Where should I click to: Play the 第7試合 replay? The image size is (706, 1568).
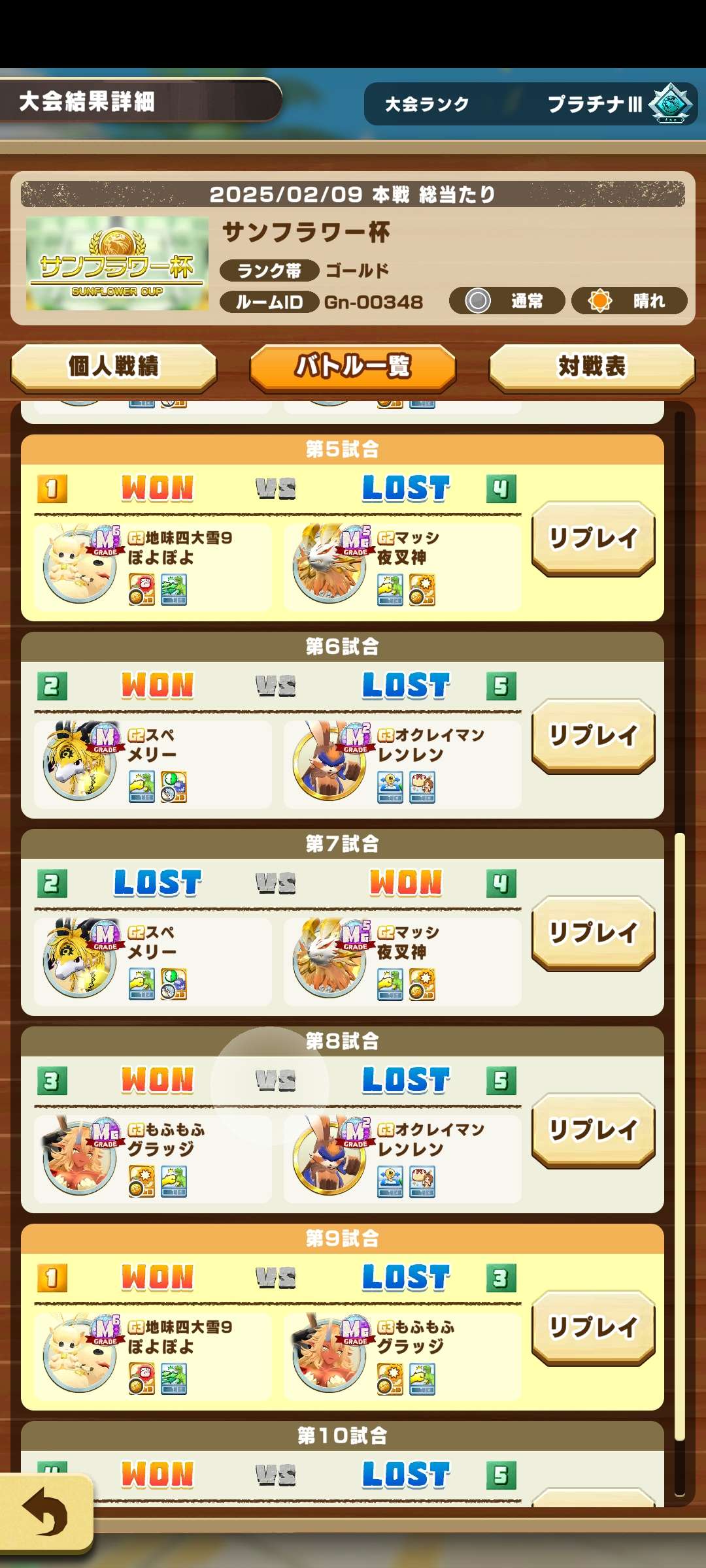pyautogui.click(x=593, y=933)
